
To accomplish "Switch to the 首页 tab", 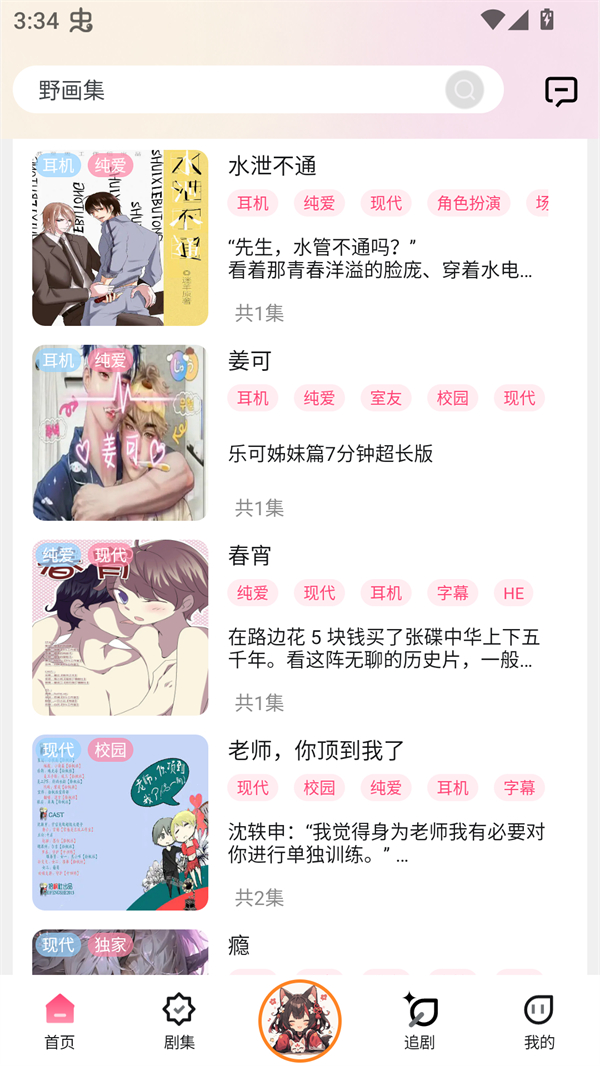I will tap(60, 1022).
